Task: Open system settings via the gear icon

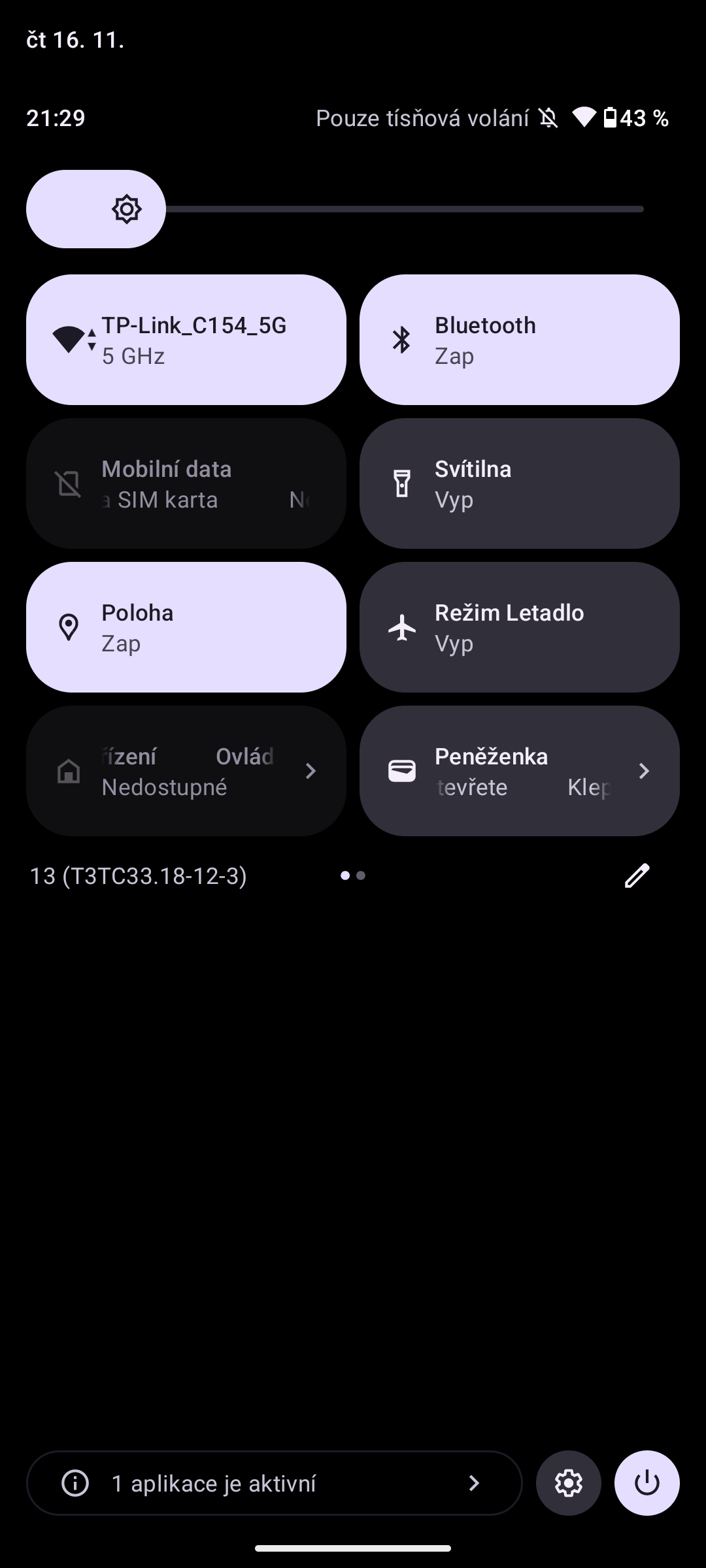Action: pyautogui.click(x=569, y=1483)
